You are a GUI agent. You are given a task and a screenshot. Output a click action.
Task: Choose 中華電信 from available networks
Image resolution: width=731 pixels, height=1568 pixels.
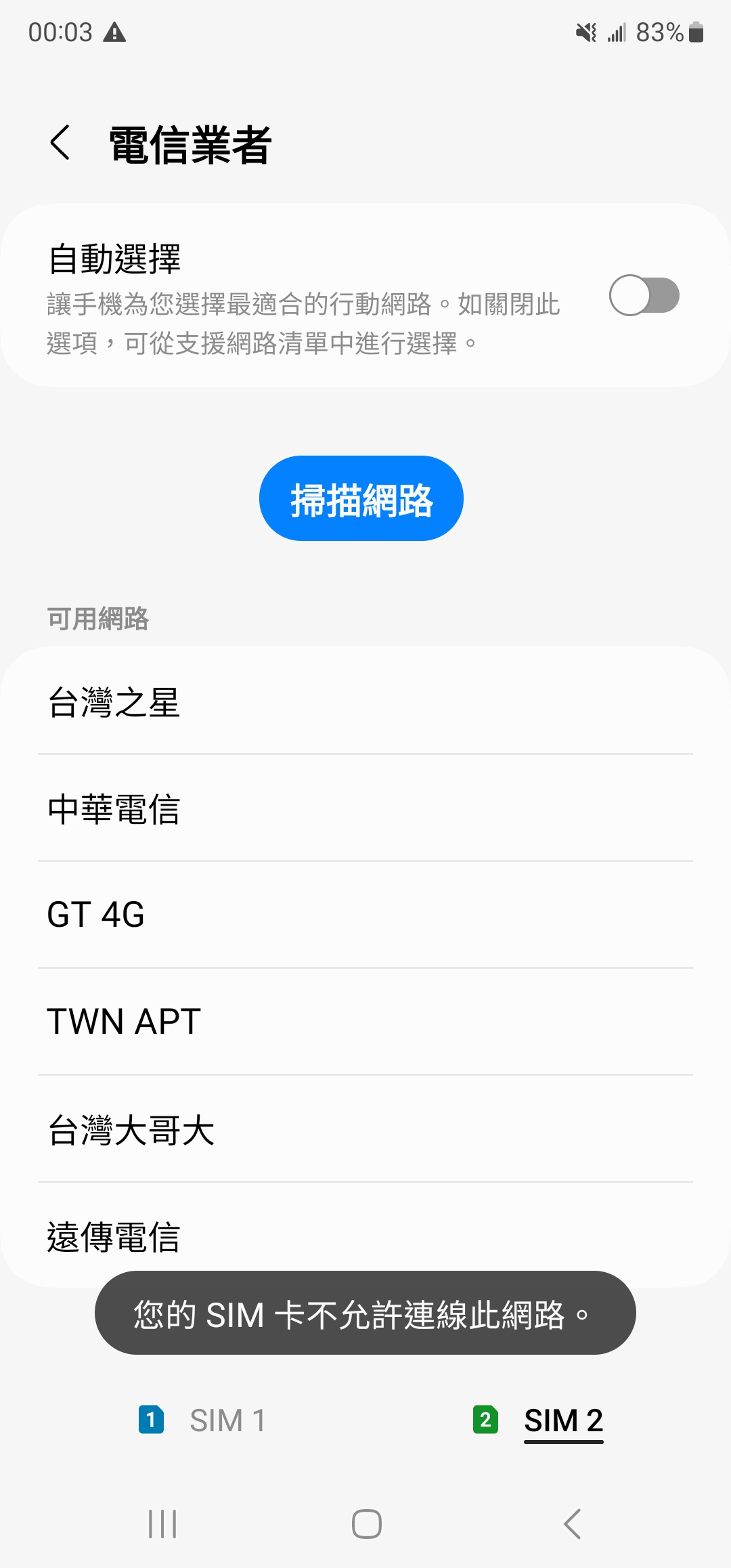tap(365, 808)
